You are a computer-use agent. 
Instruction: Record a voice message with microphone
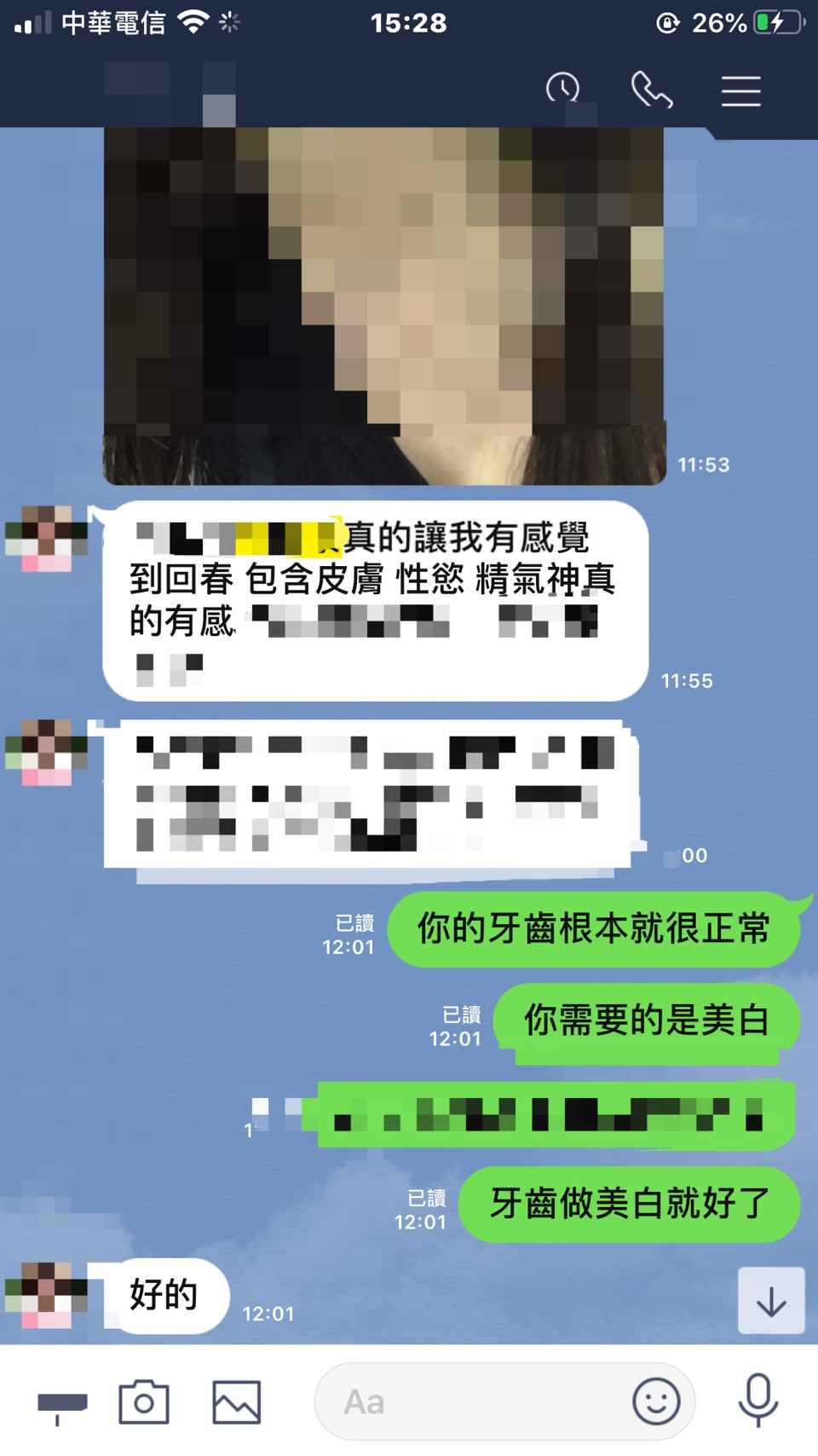[758, 1400]
